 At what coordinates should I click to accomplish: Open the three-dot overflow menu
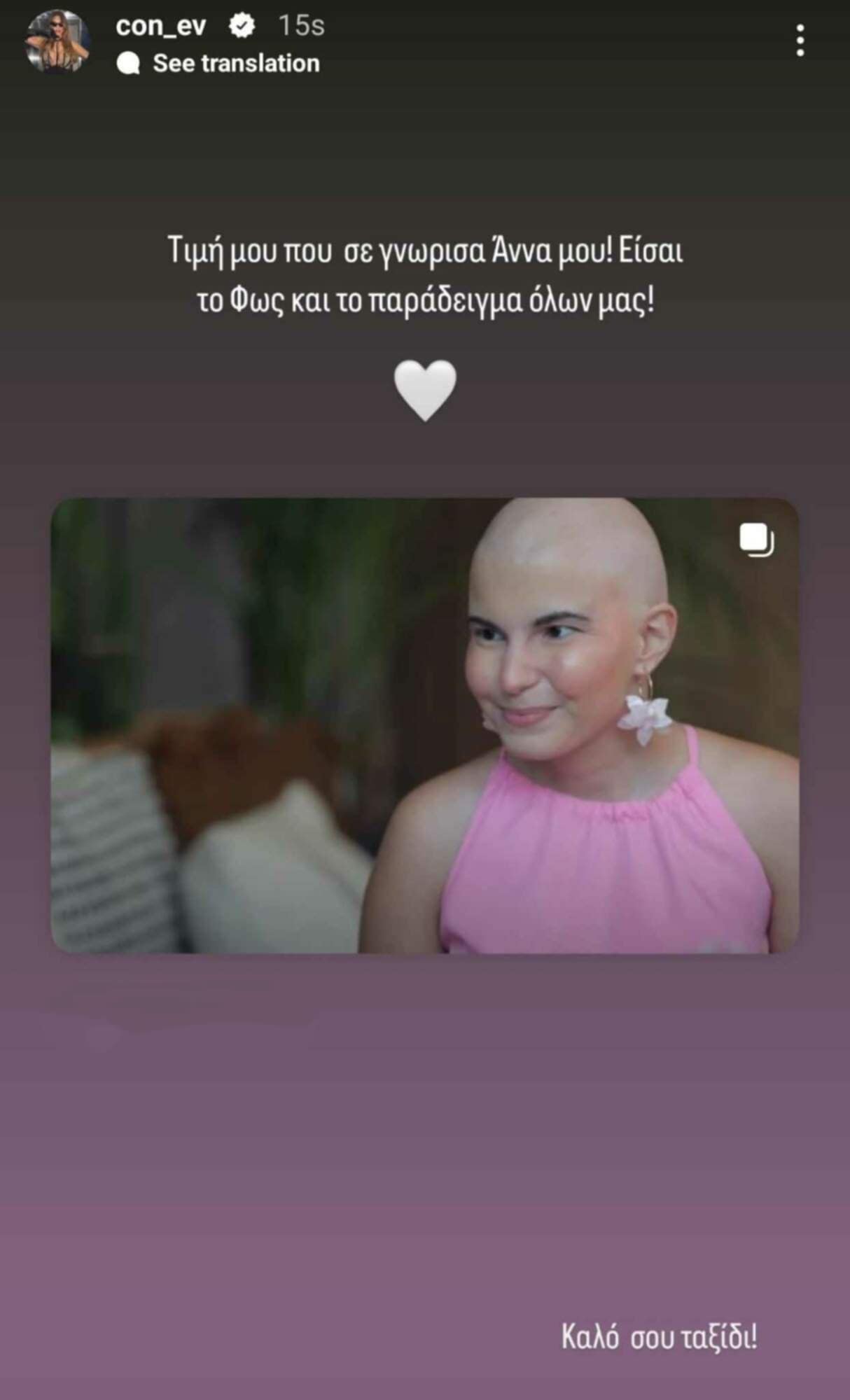point(800,41)
